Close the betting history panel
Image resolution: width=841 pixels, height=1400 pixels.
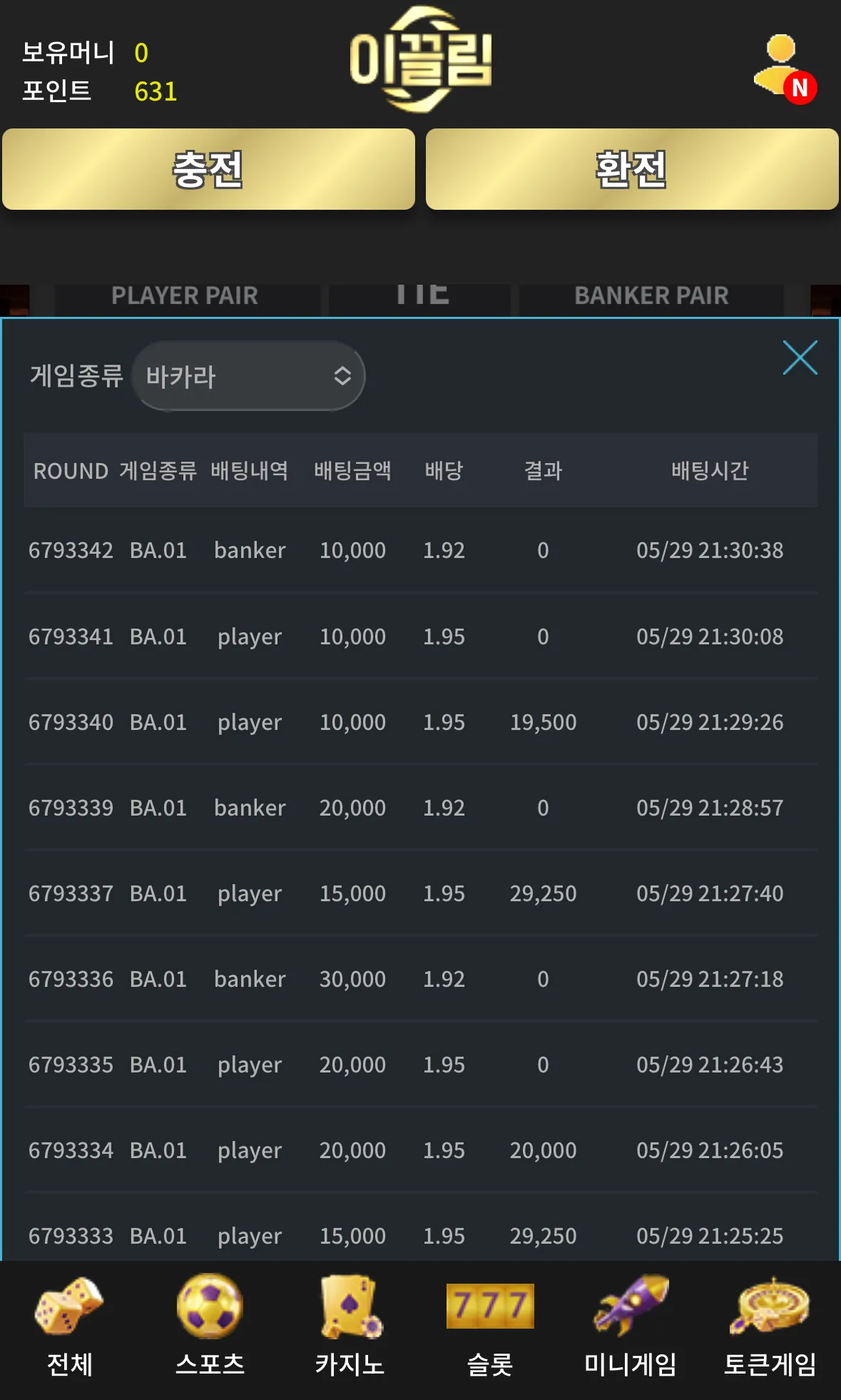coord(800,357)
